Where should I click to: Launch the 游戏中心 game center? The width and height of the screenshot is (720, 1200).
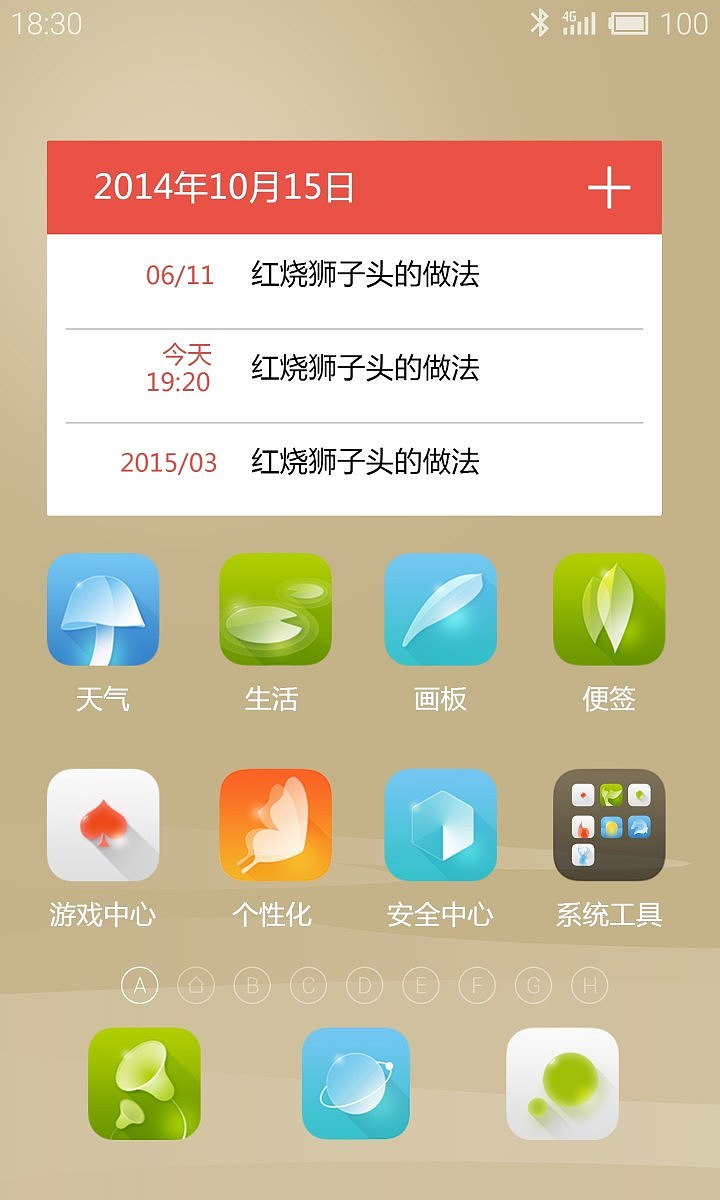point(103,823)
